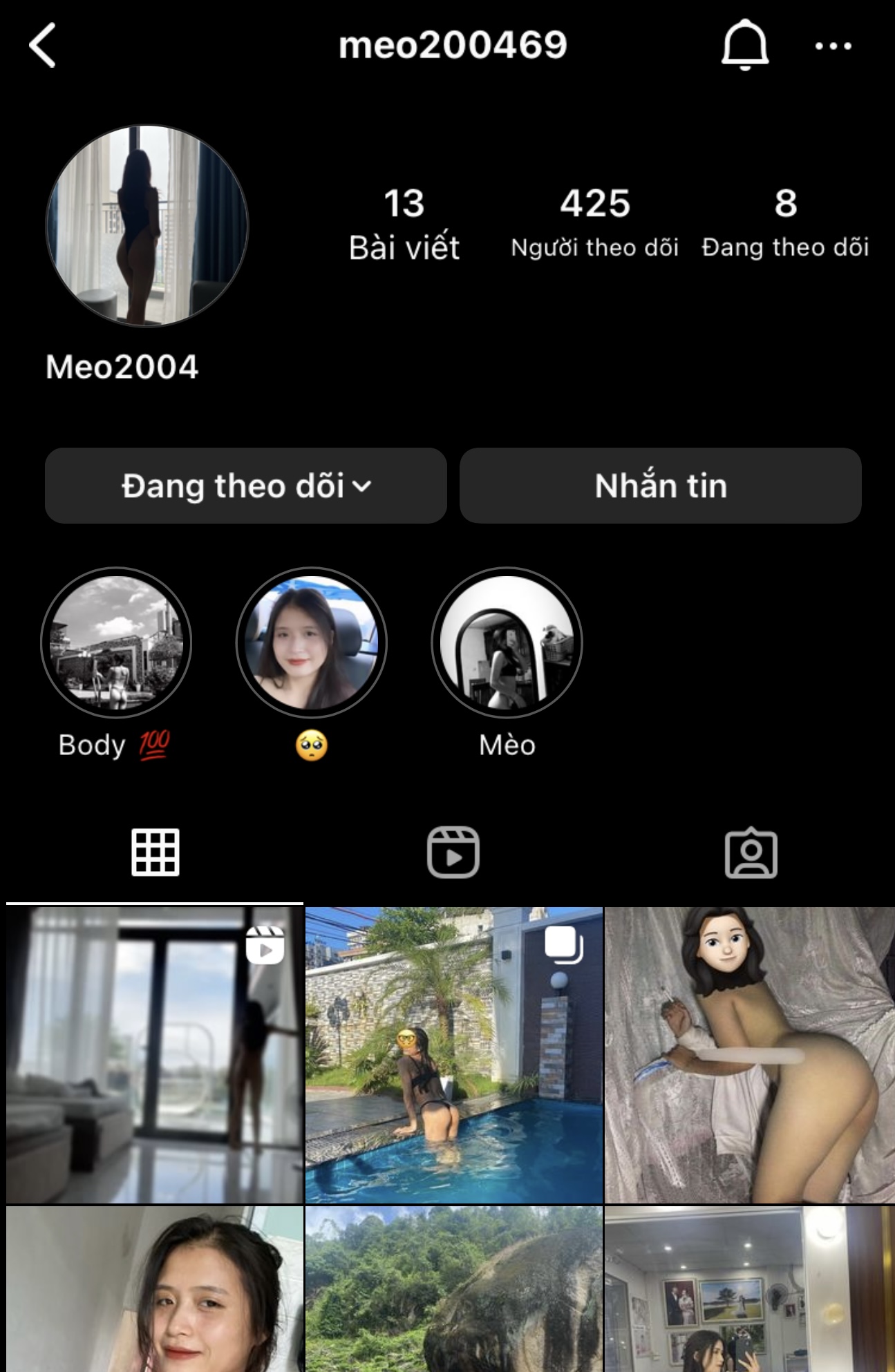Go back using the top-left arrow
Screen dimensions: 895x1372
coord(43,46)
